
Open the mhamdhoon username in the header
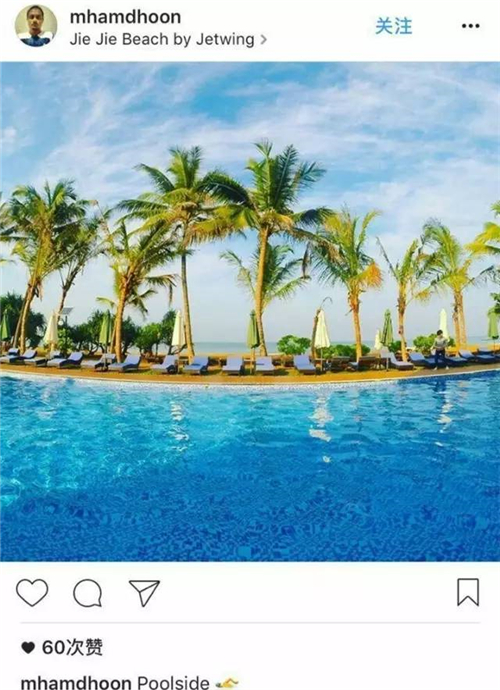pos(125,17)
